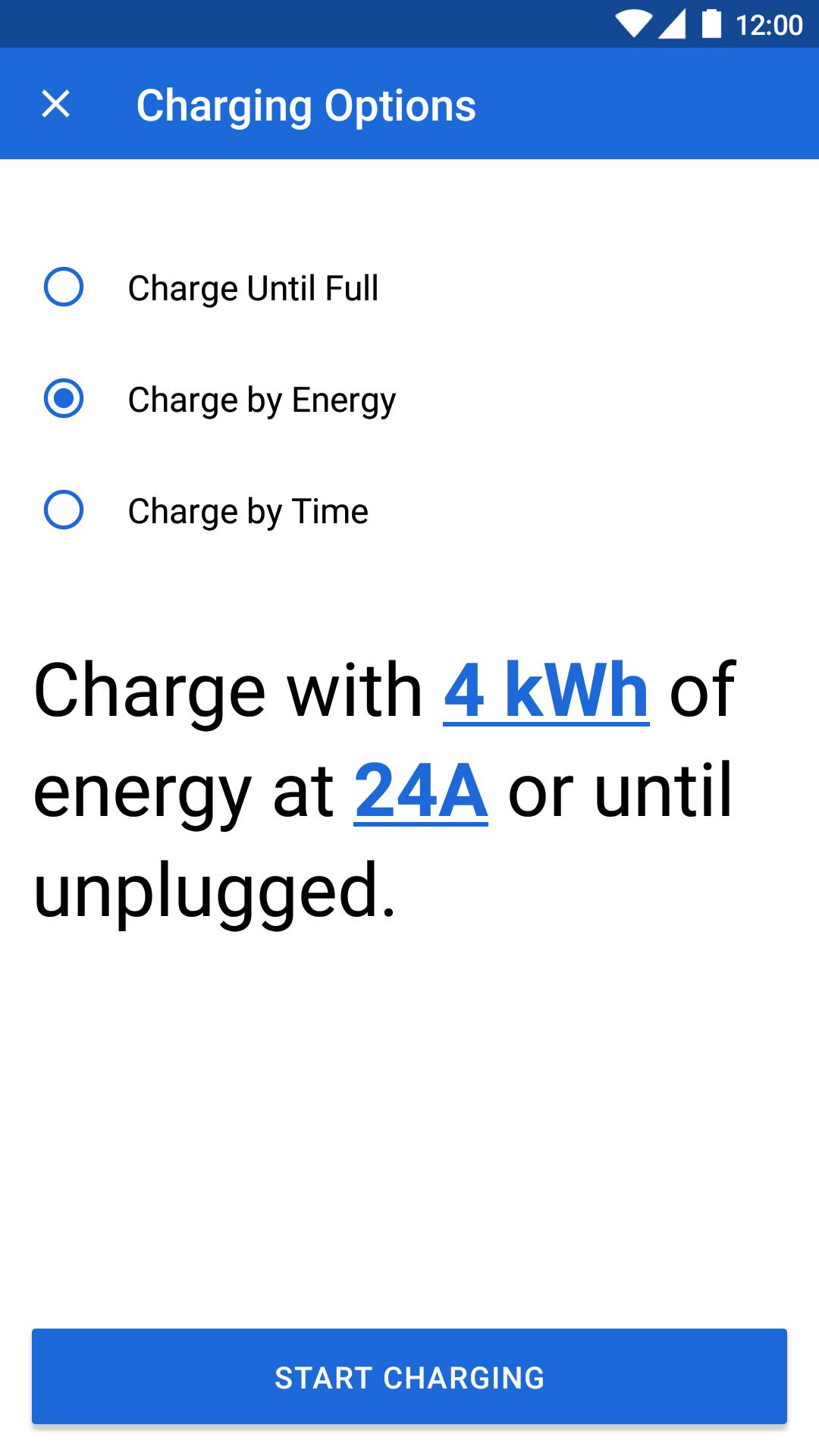Select Charge by Energy option
Viewport: 819px width, 1456px height.
coord(64,399)
